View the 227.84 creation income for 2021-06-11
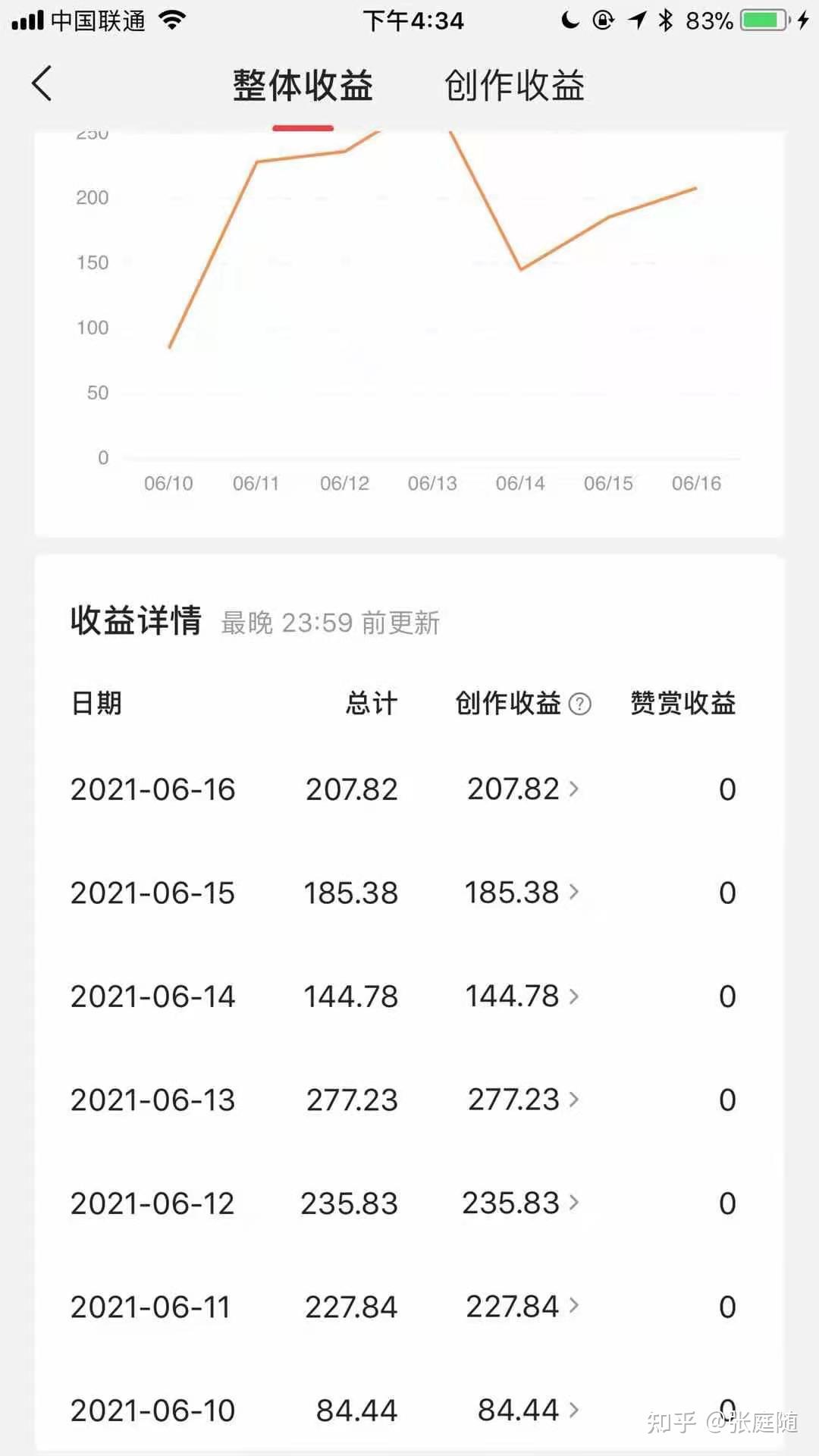The image size is (819, 1456). [x=522, y=1306]
